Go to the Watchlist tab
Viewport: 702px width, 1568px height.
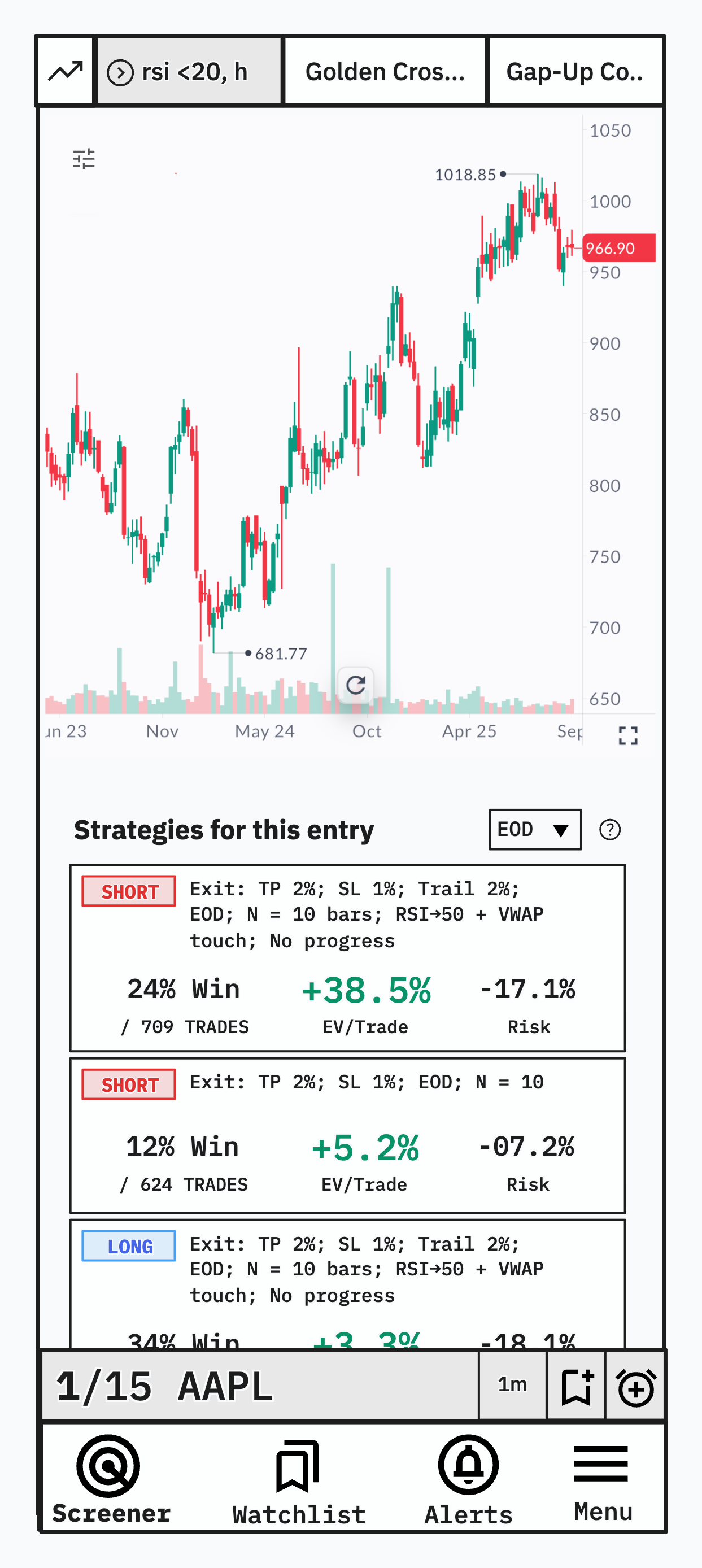coord(298,1479)
